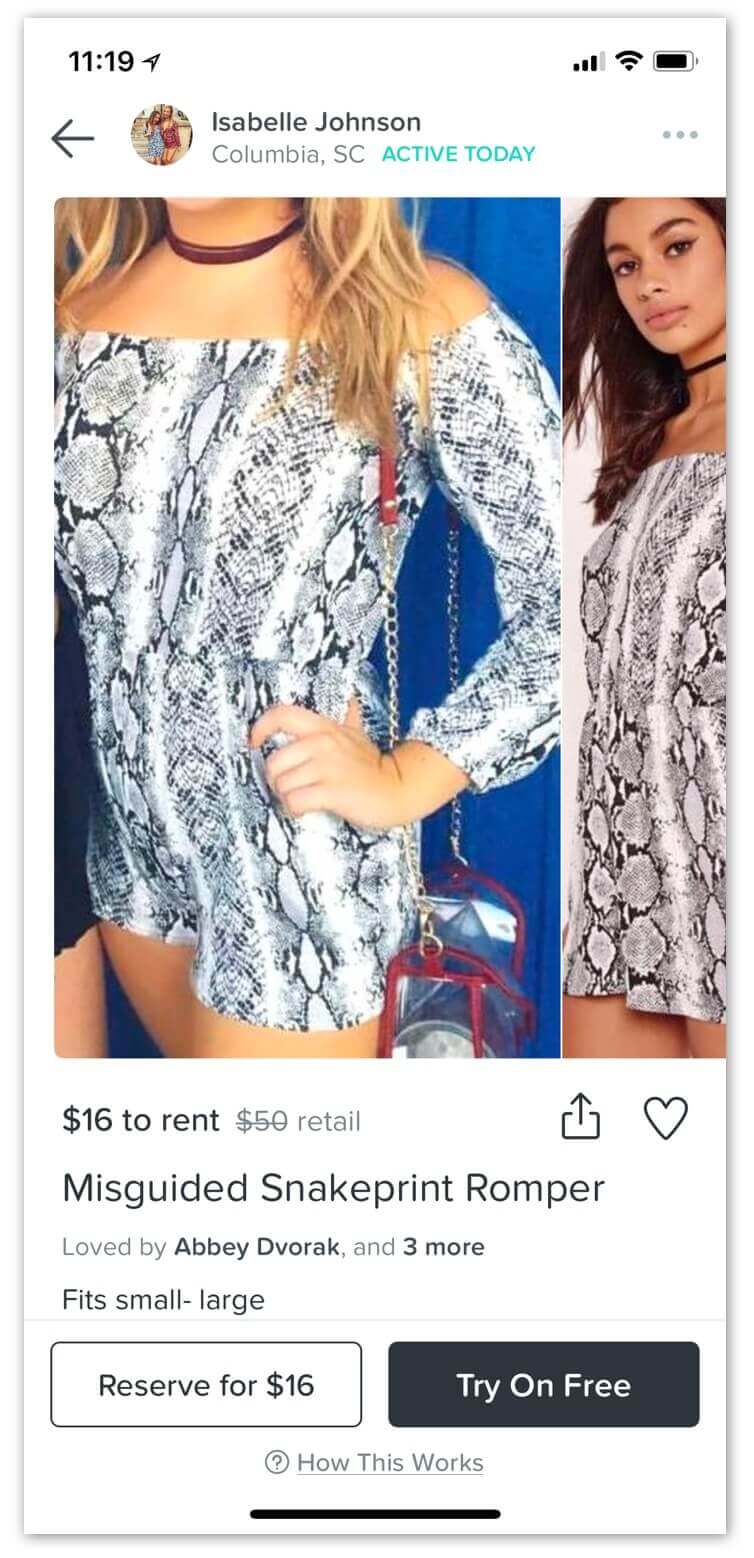754x1558 pixels.
Task: Go back with the arrow icon
Action: 73,138
